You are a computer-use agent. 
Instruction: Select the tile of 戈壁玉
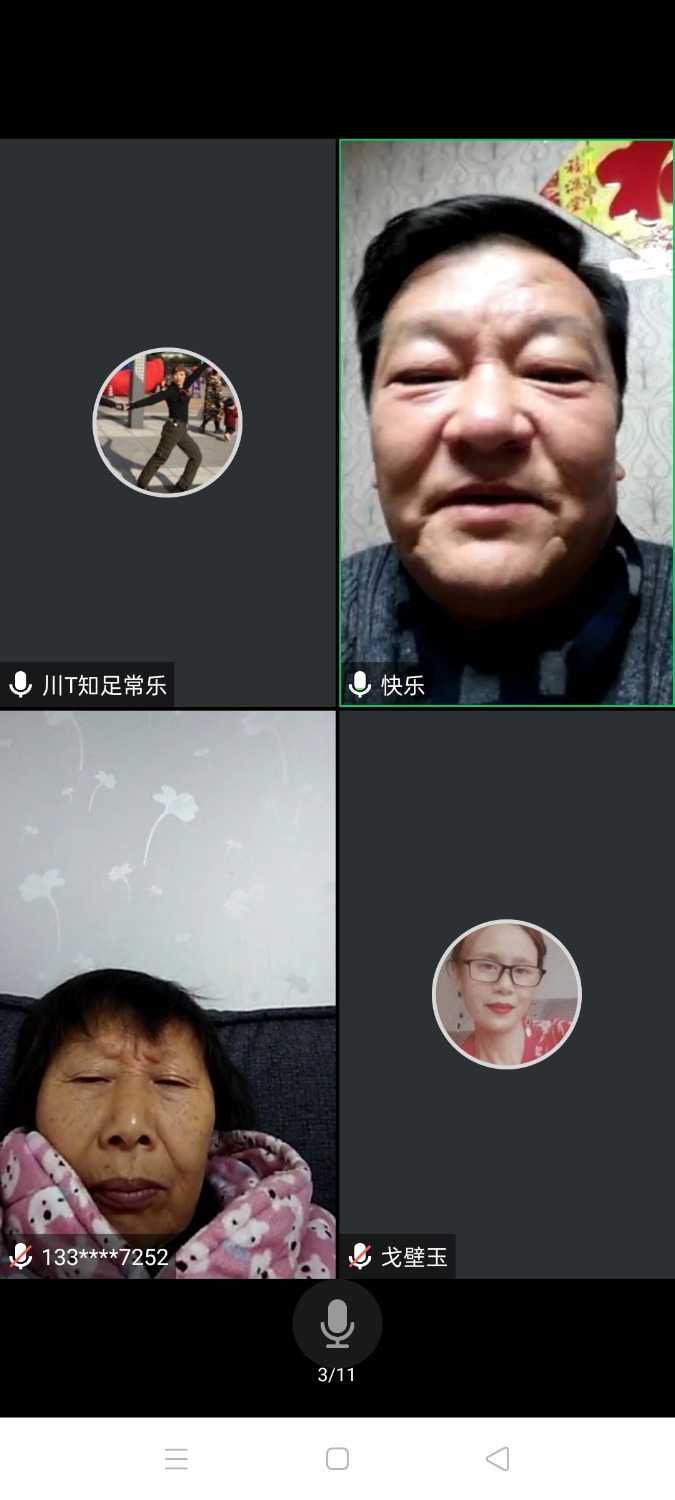(506, 994)
